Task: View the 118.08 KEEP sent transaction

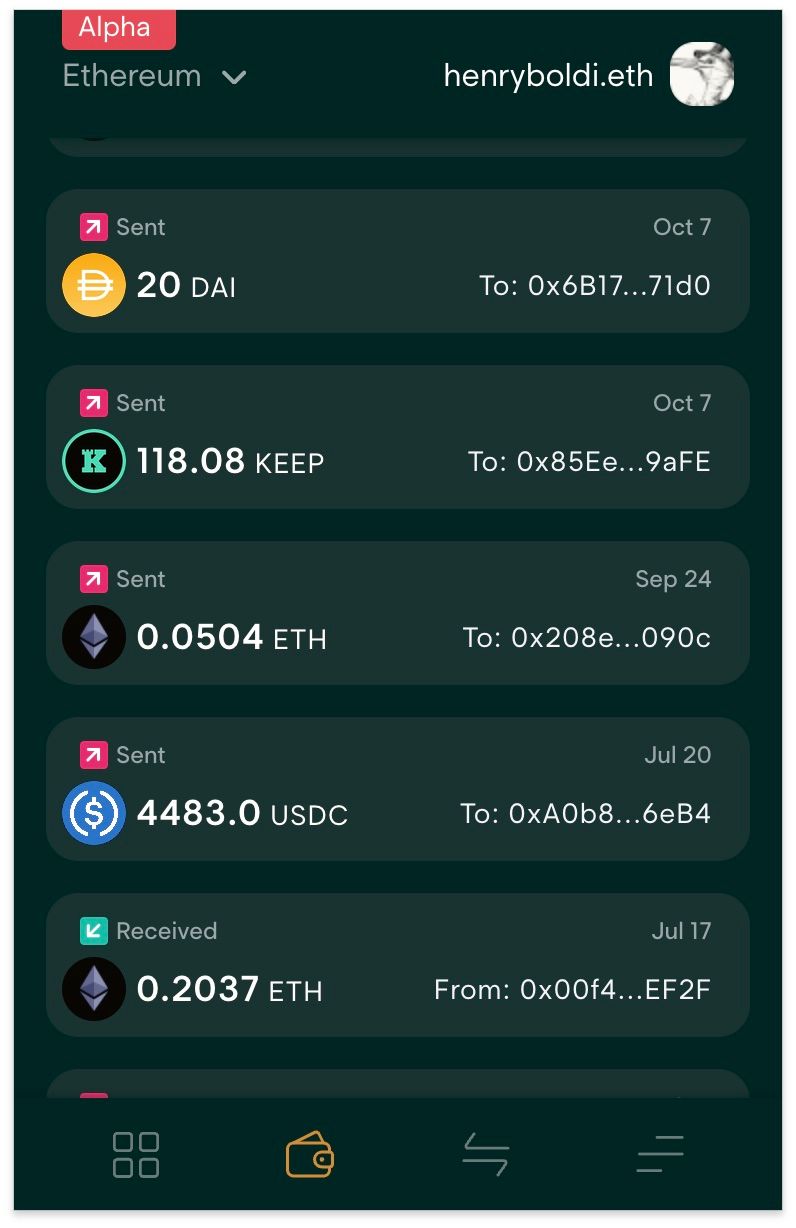Action: tap(397, 437)
